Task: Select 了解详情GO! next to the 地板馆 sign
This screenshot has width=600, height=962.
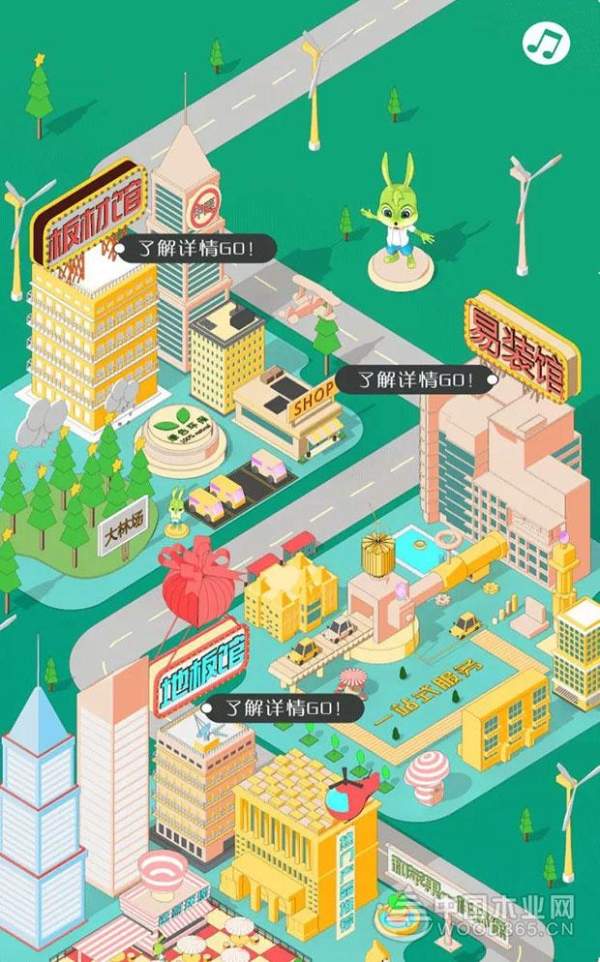Action: [x=284, y=708]
